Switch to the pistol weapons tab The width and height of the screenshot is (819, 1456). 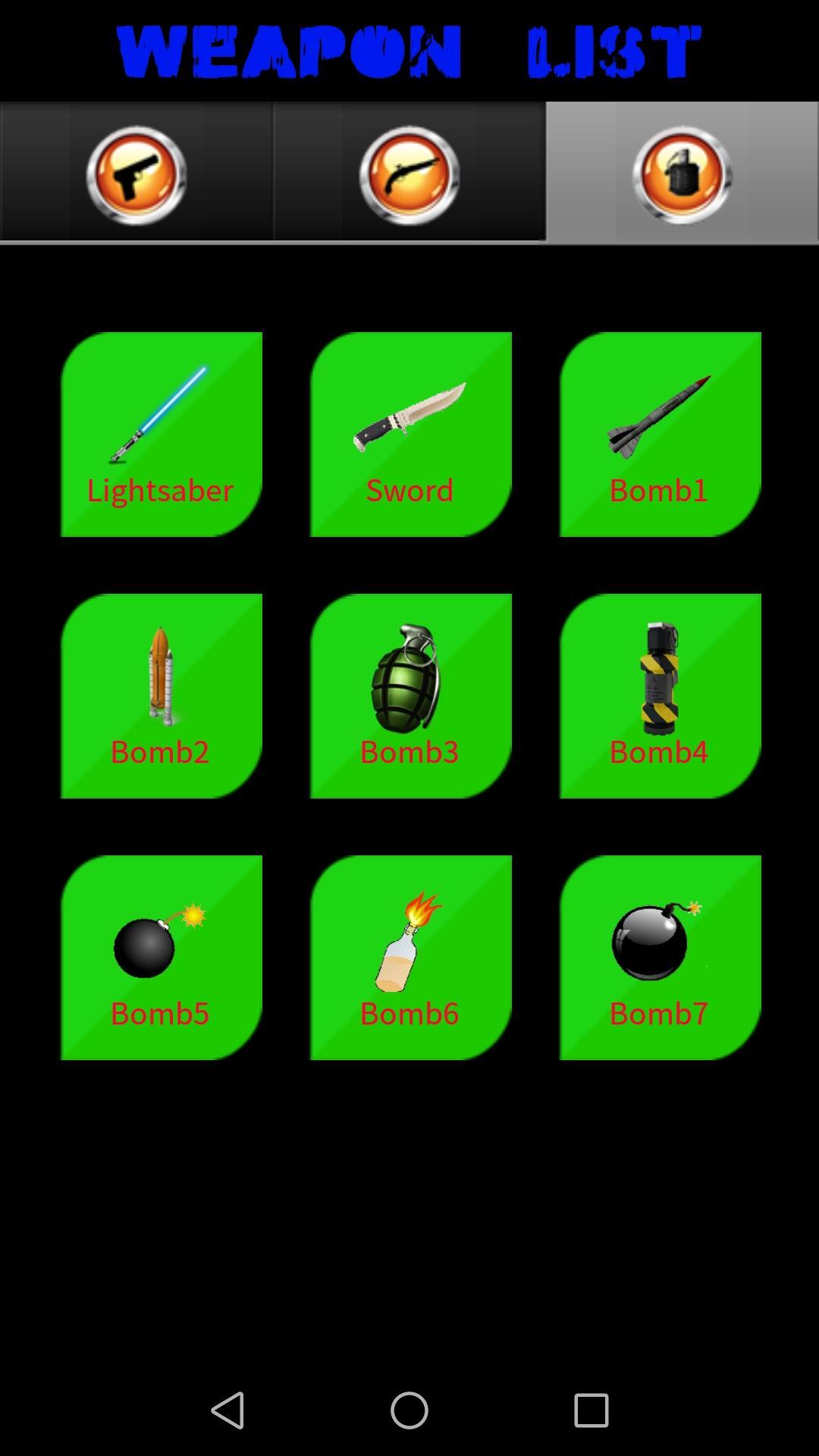pos(136,174)
